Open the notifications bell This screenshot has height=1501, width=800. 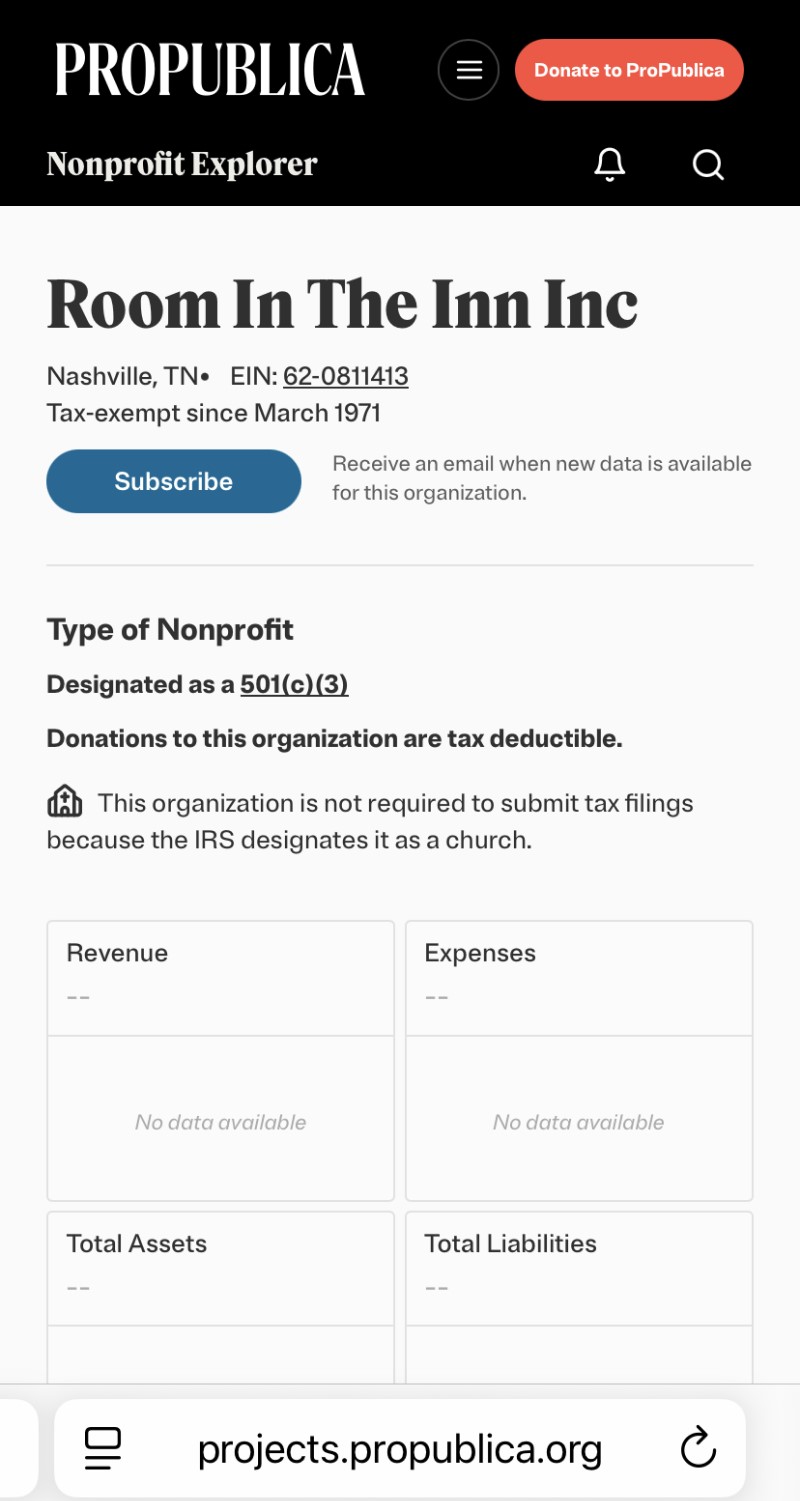click(610, 164)
